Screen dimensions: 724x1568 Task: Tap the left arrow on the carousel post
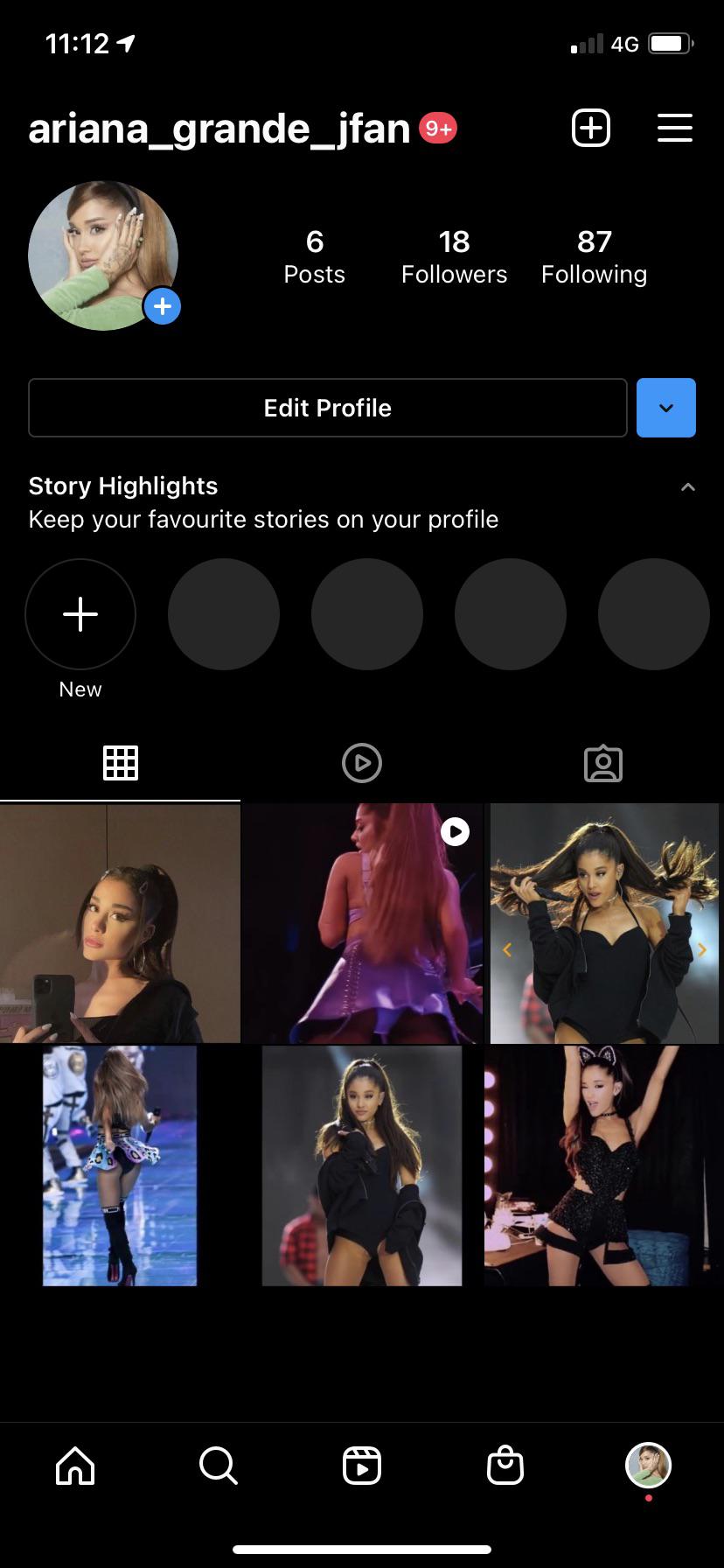(507, 949)
